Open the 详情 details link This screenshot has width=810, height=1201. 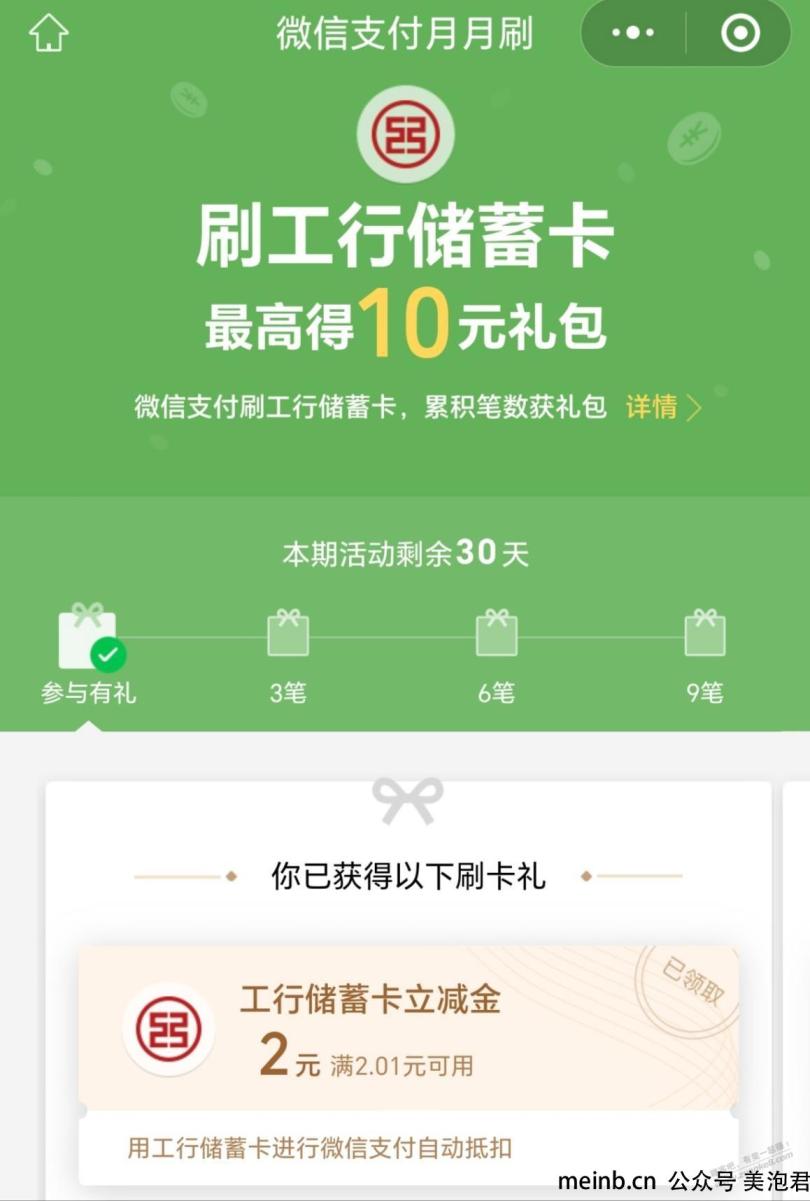coord(663,407)
